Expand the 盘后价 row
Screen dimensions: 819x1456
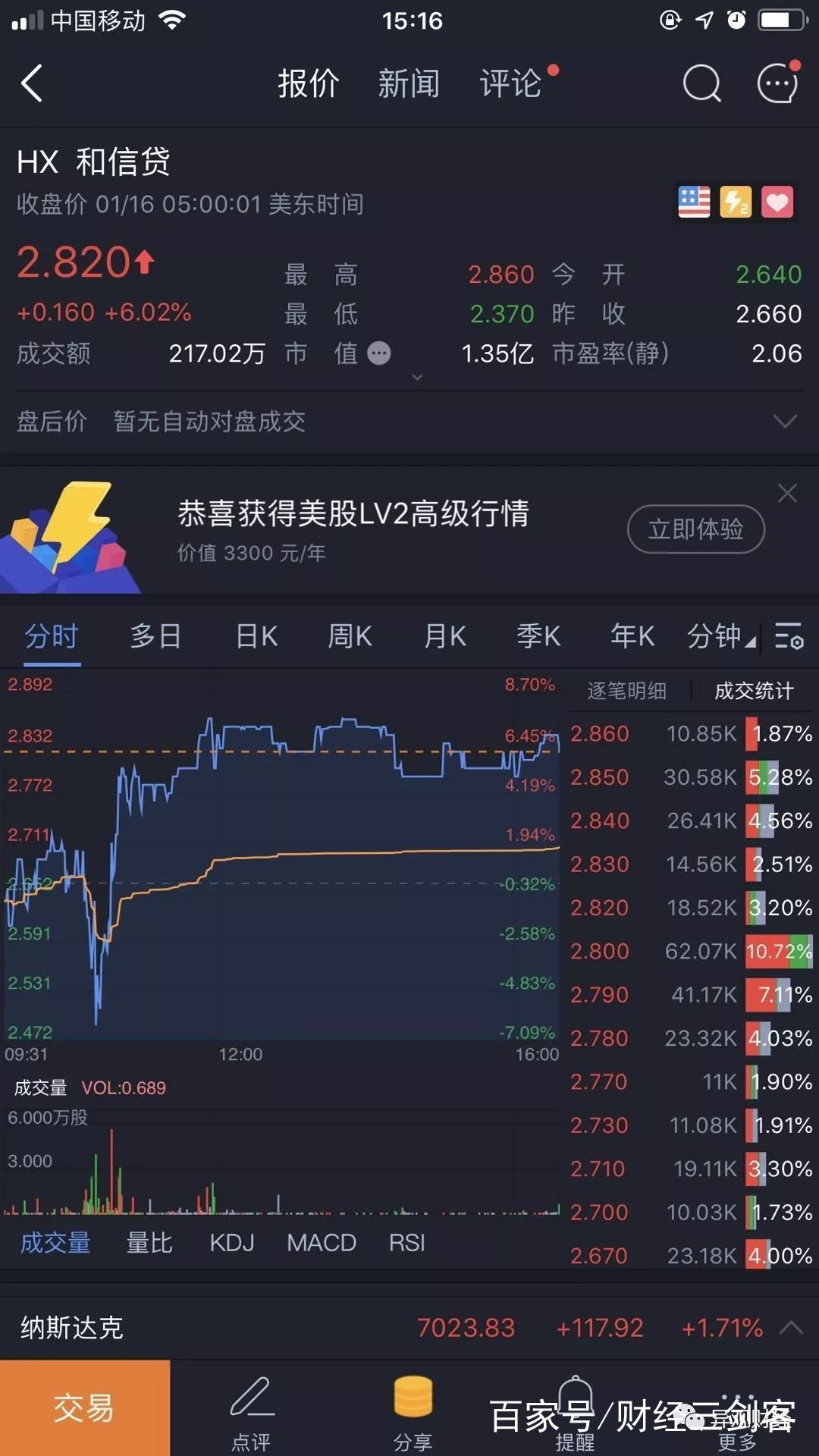tap(785, 421)
